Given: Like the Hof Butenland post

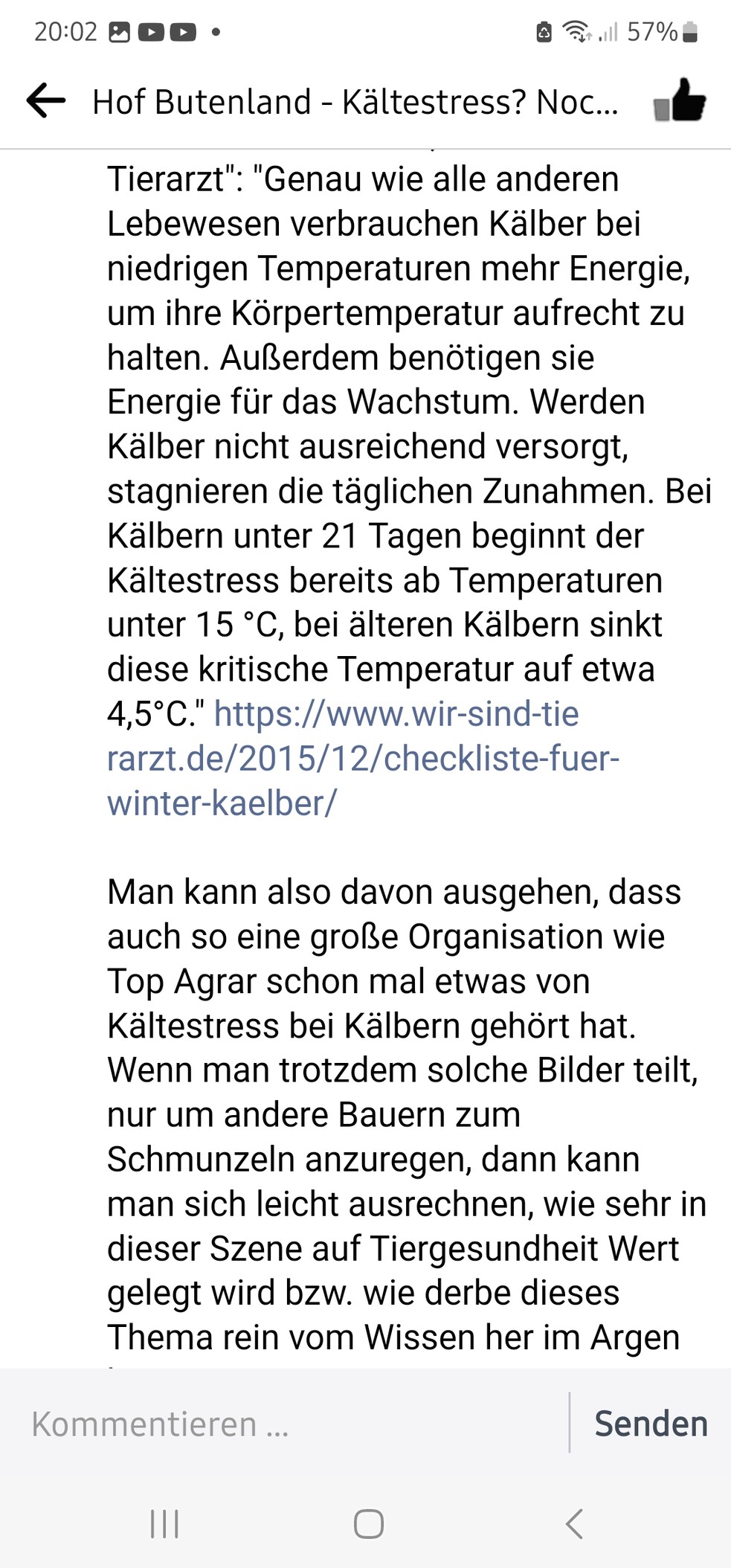Looking at the screenshot, I should [679, 101].
